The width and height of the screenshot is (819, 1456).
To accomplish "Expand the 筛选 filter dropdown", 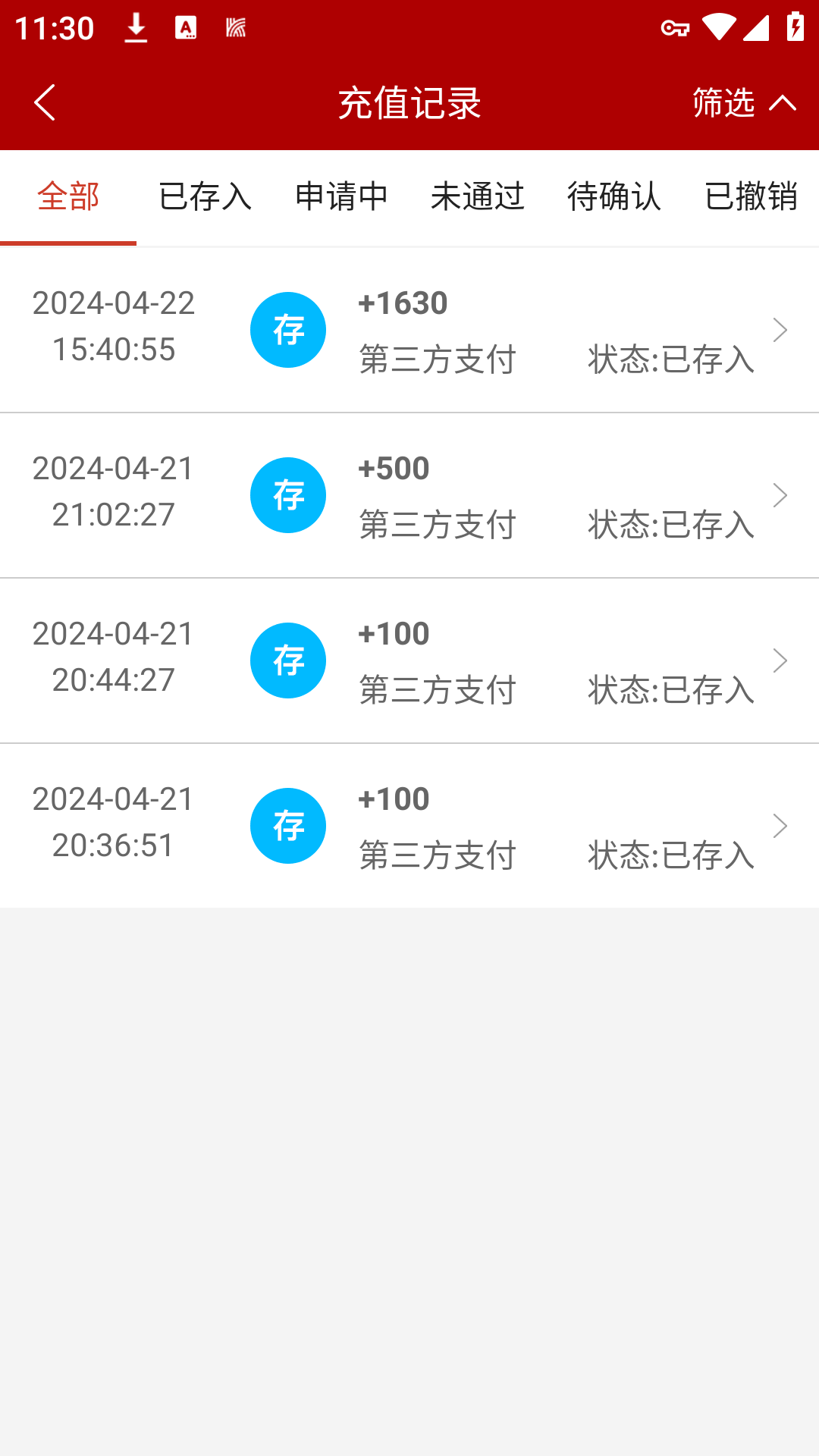I will pyautogui.click(x=743, y=102).
